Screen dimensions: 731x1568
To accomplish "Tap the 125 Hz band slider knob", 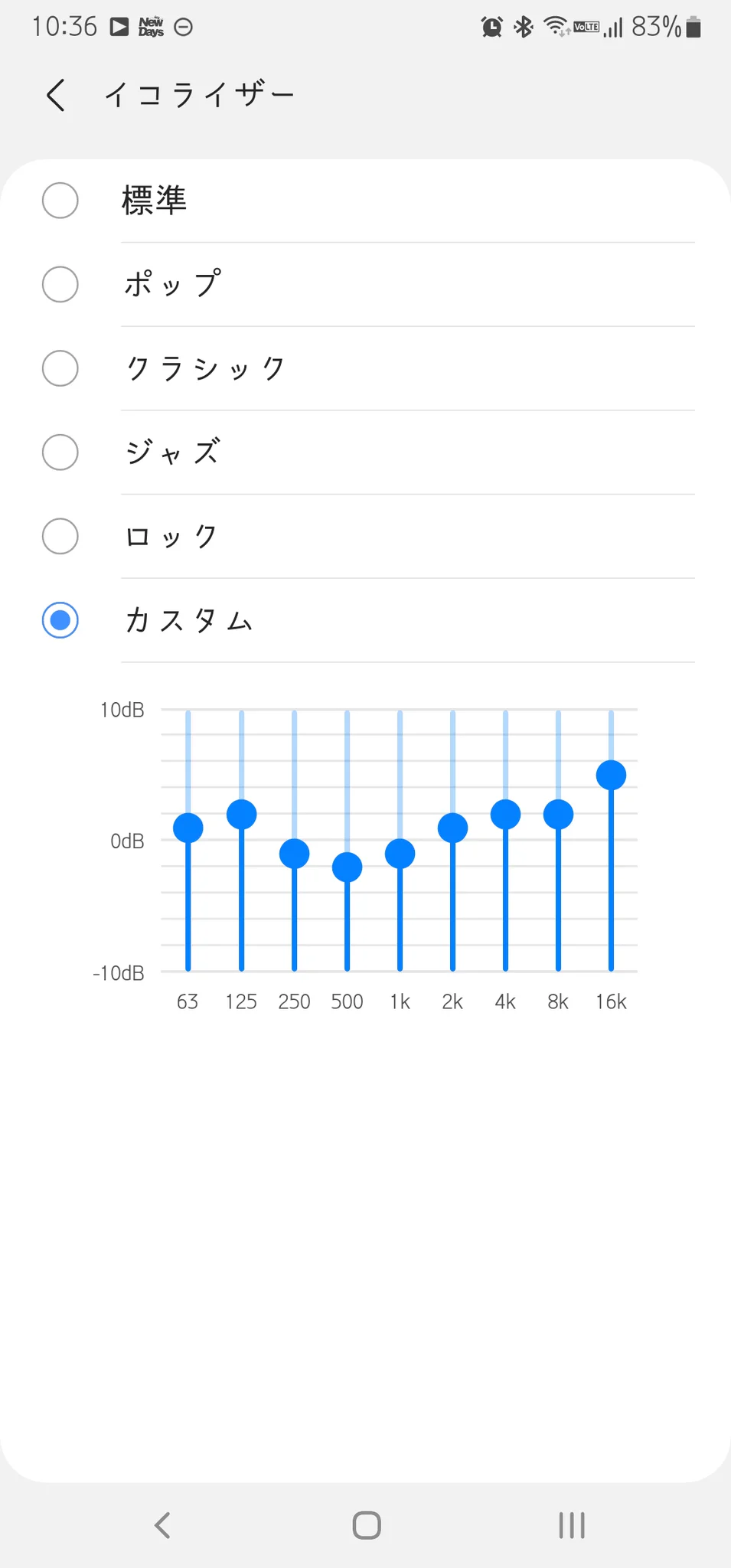I will (x=241, y=815).
